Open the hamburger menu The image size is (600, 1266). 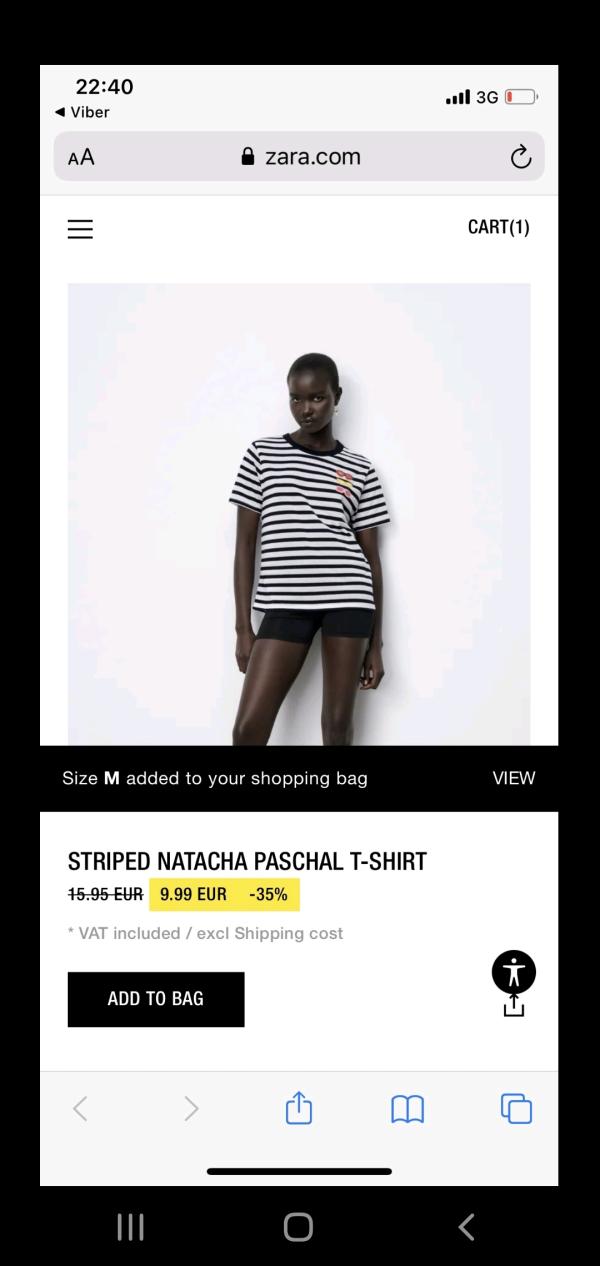(80, 229)
